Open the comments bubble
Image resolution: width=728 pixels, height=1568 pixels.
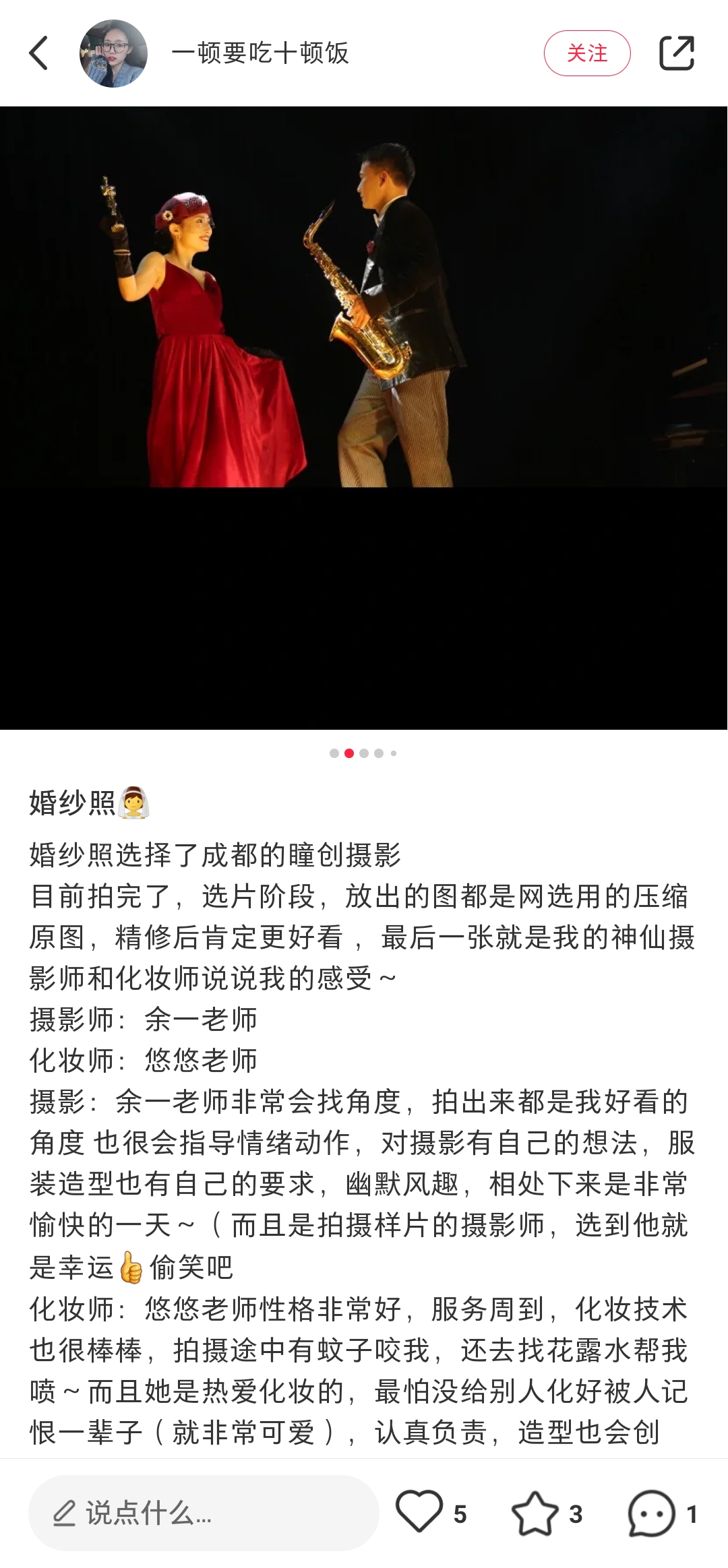651,1513
